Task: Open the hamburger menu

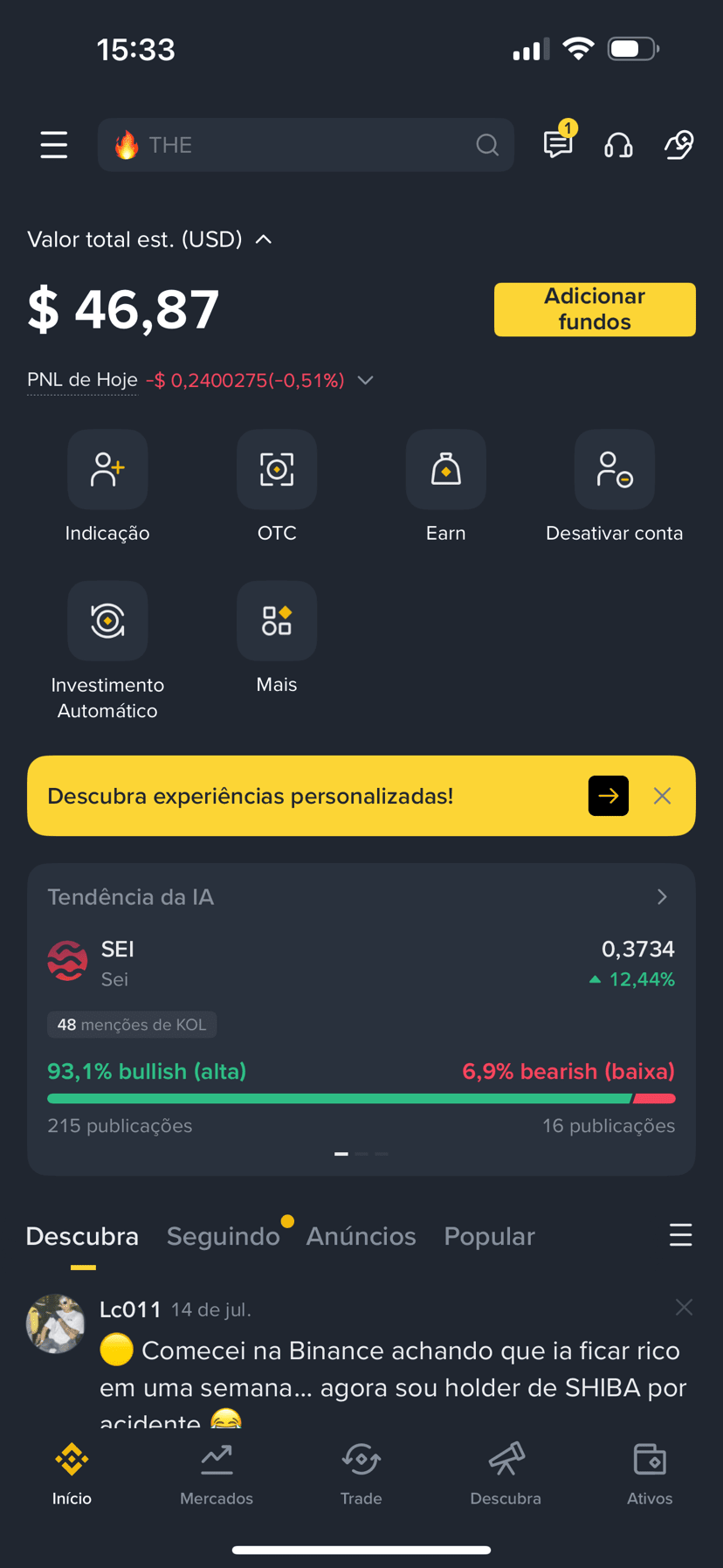Action: [53, 145]
